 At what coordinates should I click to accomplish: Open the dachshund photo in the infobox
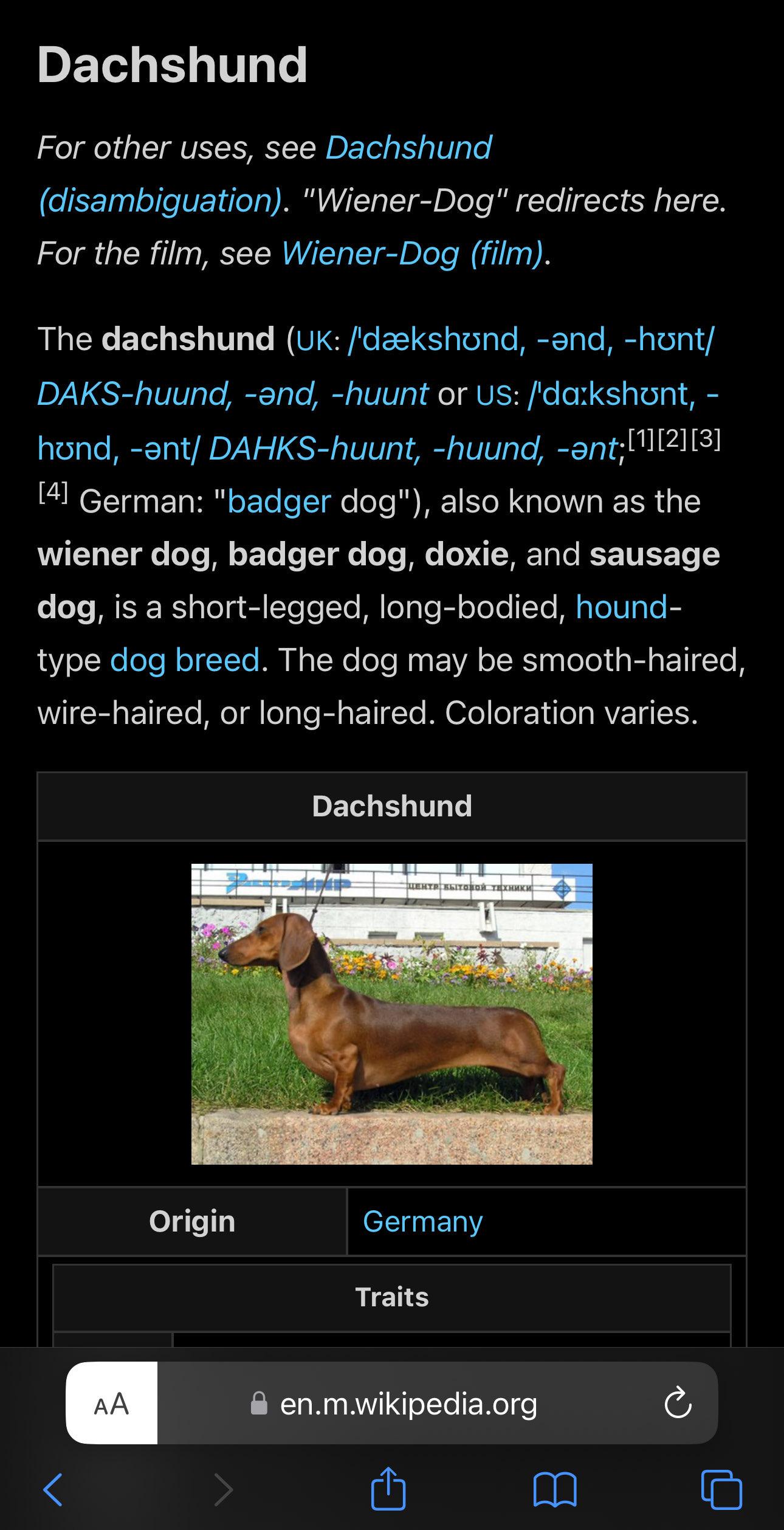click(x=391, y=1014)
